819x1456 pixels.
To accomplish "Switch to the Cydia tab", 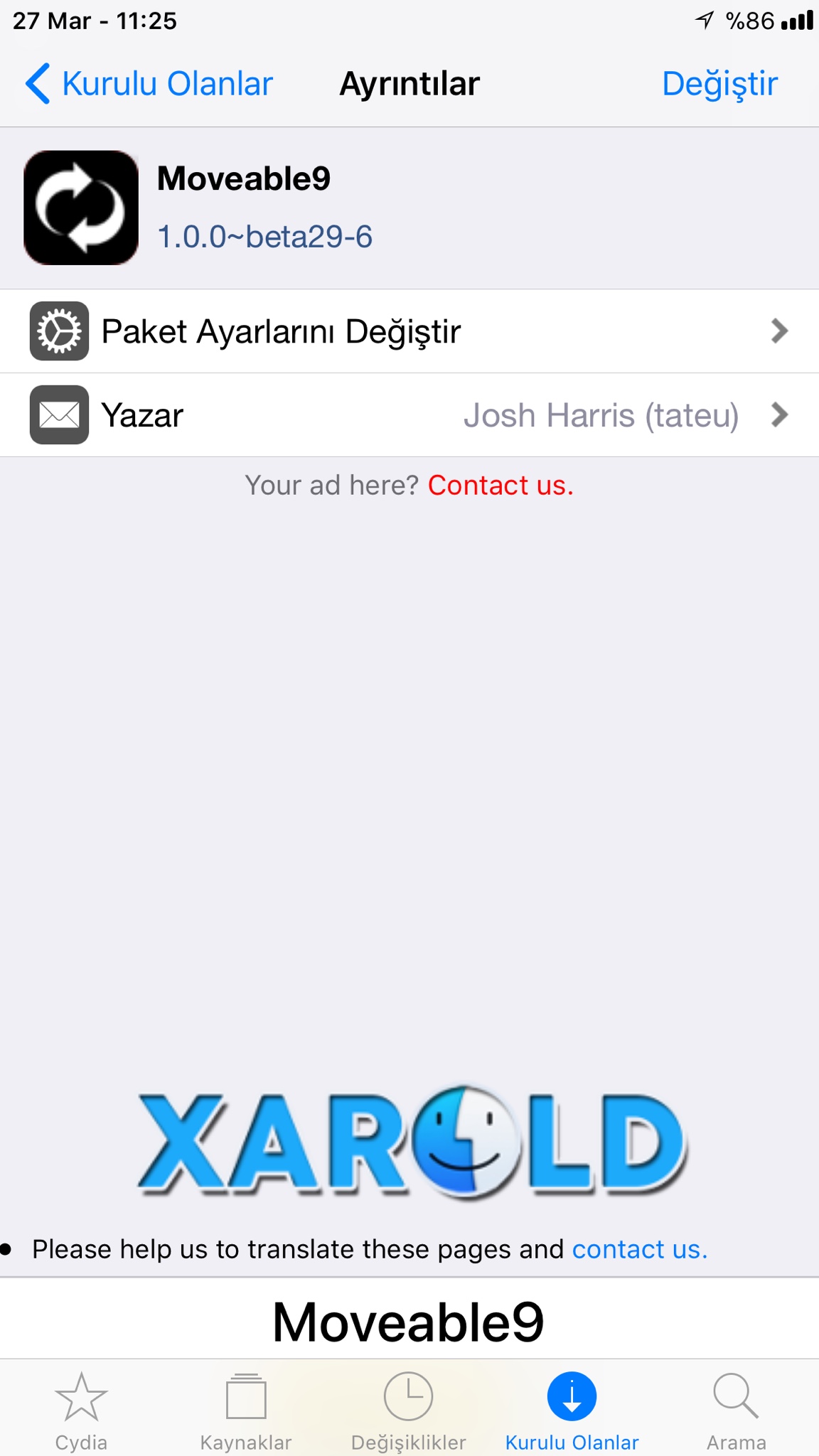I will tap(81, 1410).
